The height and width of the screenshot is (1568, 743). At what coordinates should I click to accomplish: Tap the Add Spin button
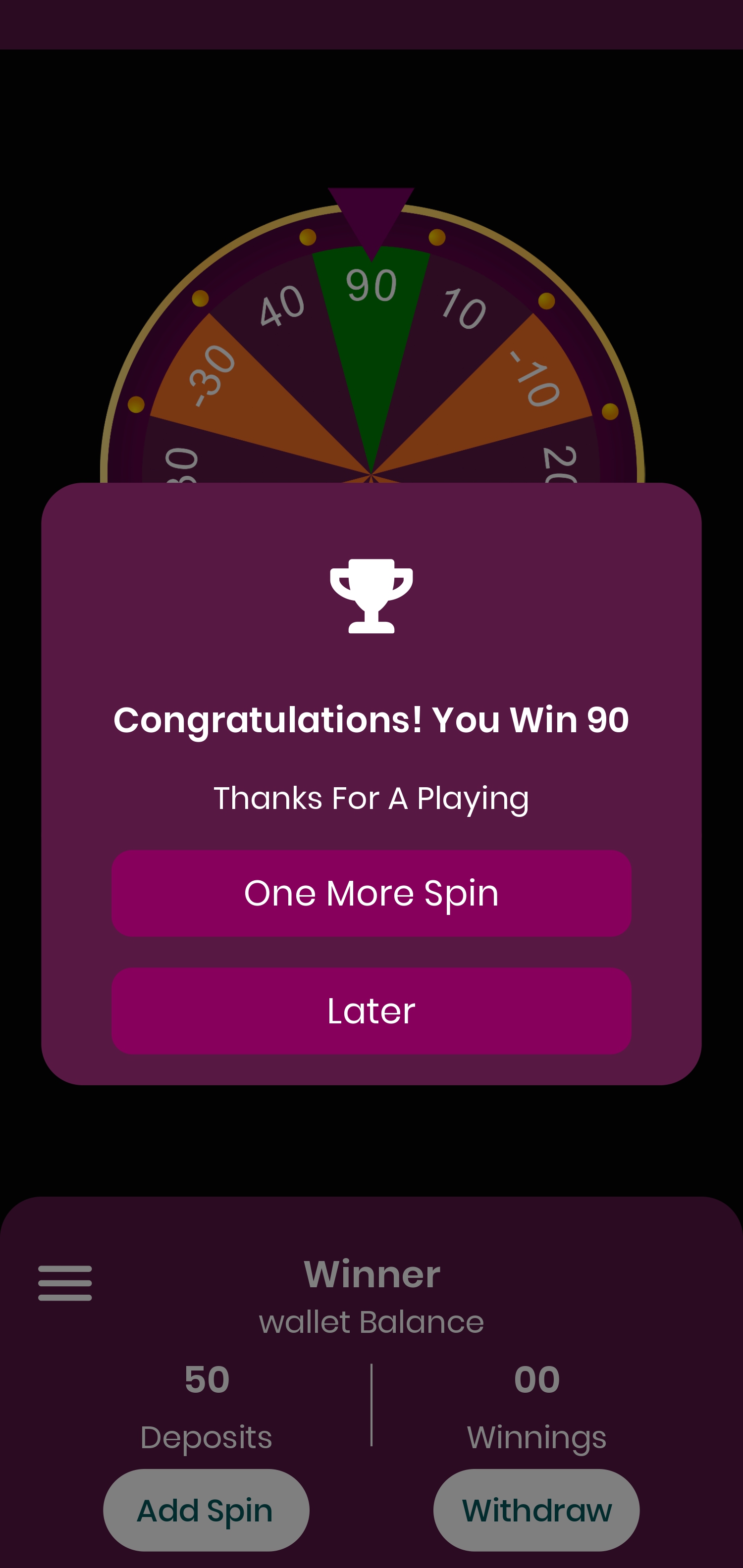206,1510
